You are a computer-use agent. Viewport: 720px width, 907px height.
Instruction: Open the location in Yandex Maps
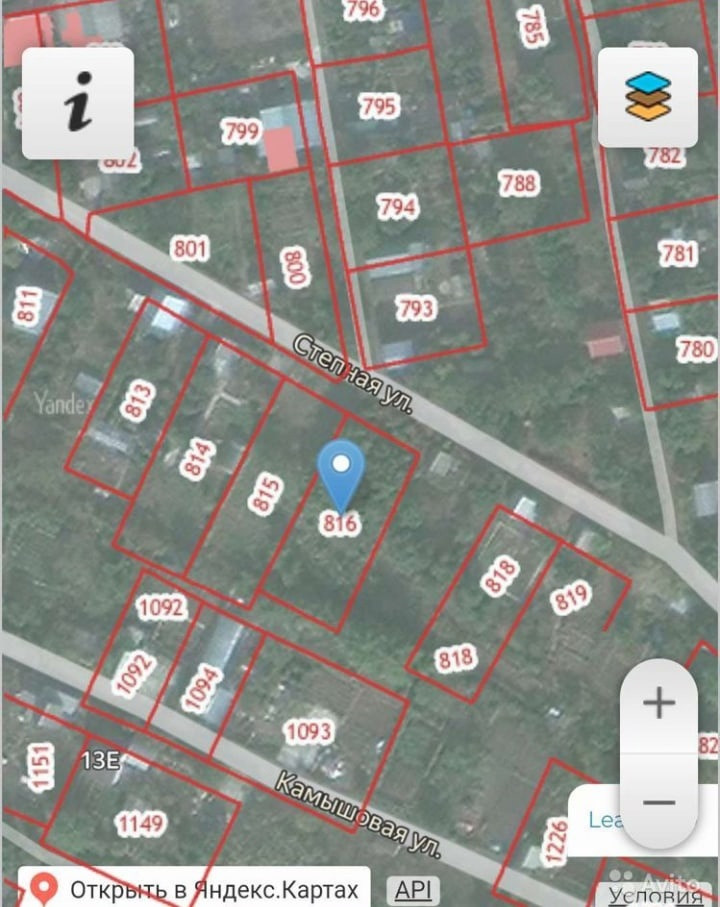(194, 889)
